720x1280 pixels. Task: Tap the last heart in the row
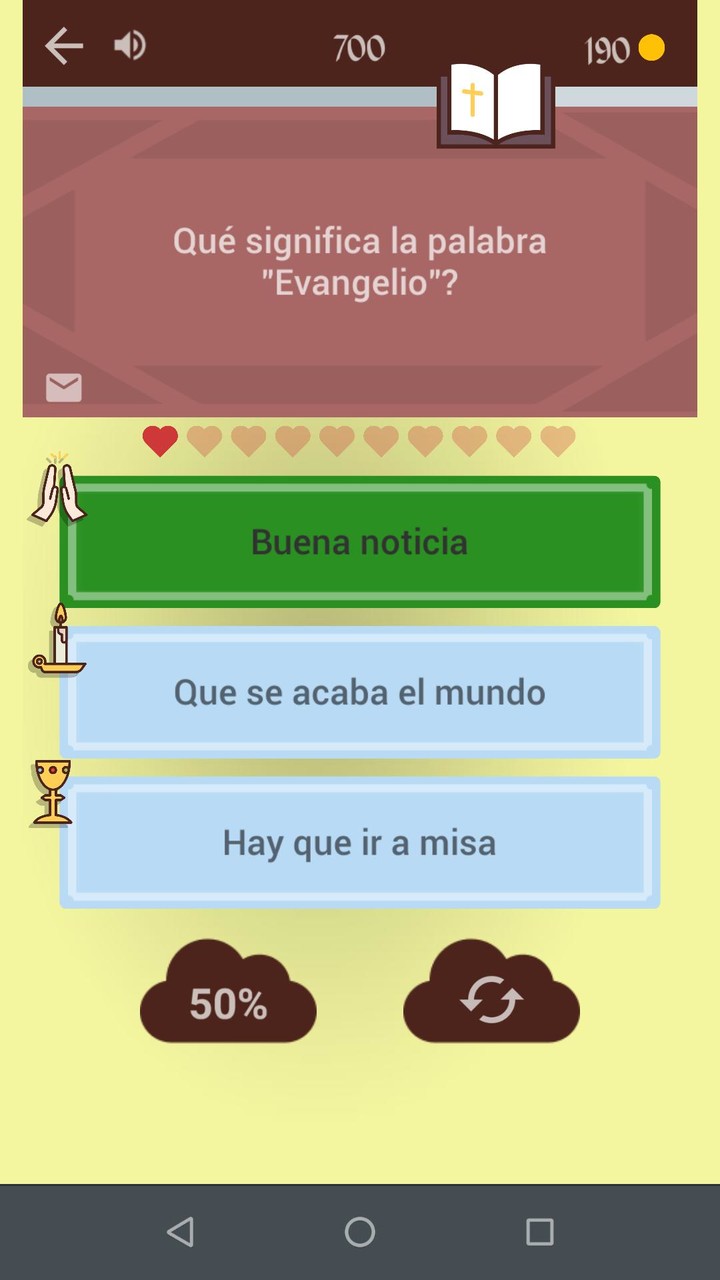pyautogui.click(x=559, y=439)
